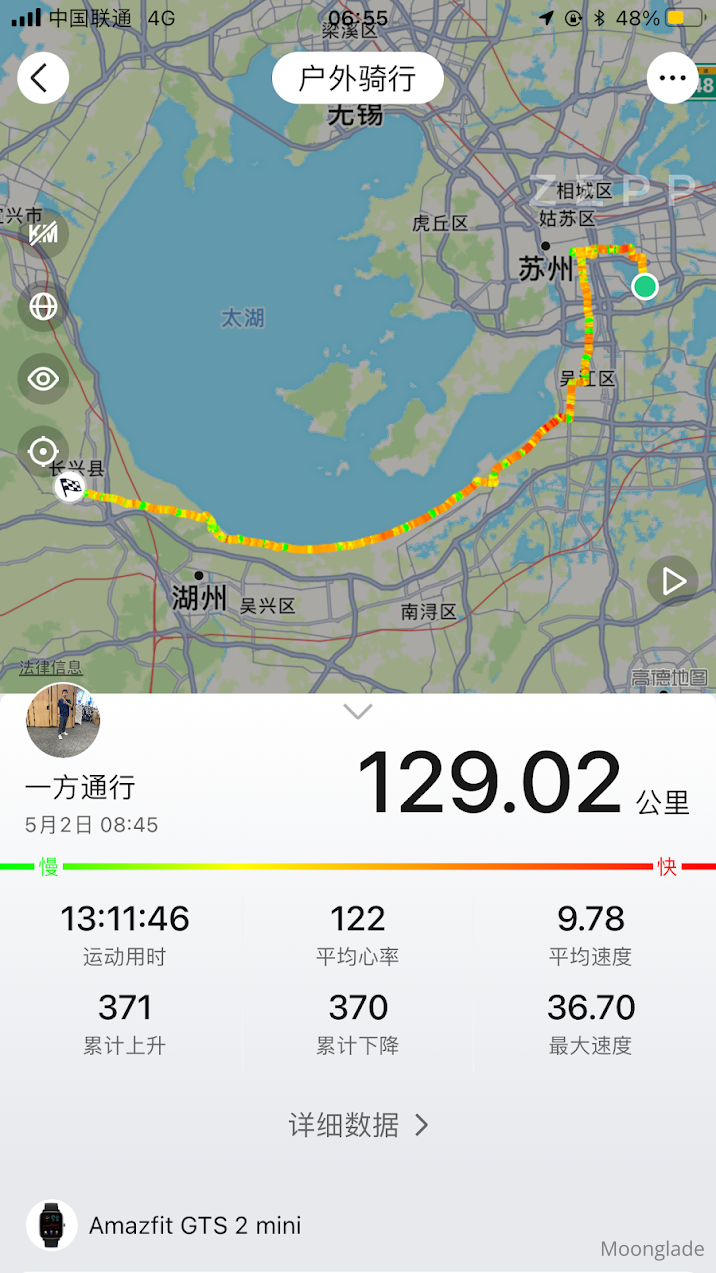Open the three-dot overflow menu
Screen dimensions: 716x1273
(x=672, y=78)
